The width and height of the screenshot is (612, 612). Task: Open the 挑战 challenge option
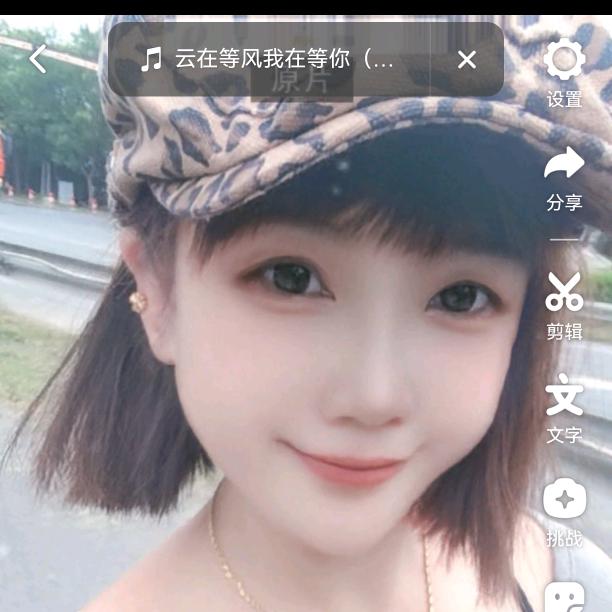pos(565,499)
